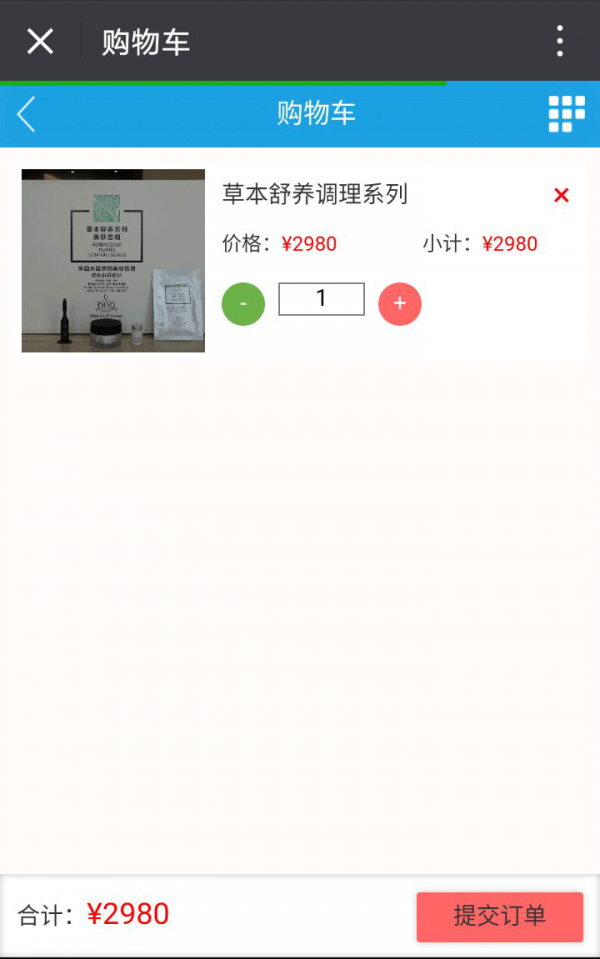Open the grid menu icon
This screenshot has width=600, height=959.
click(x=566, y=114)
